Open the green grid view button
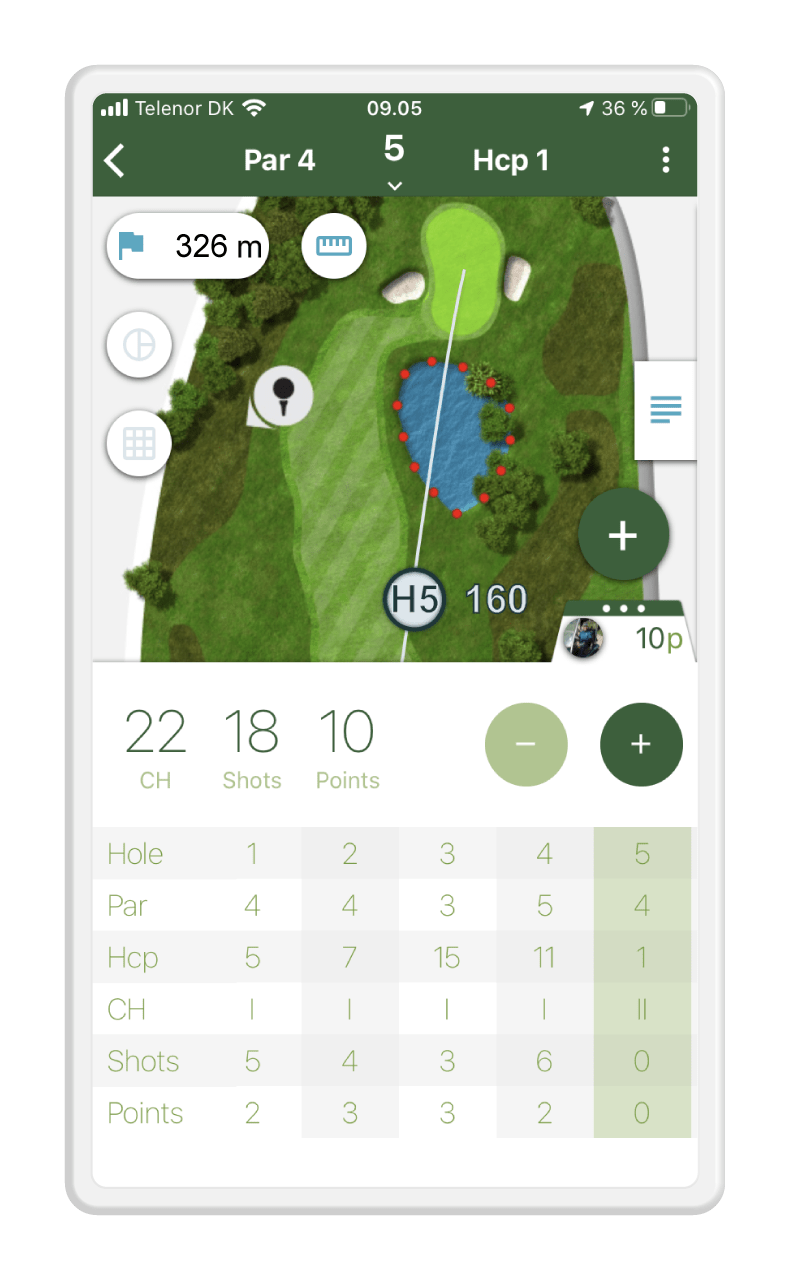This screenshot has width=790, height=1280. point(139,443)
